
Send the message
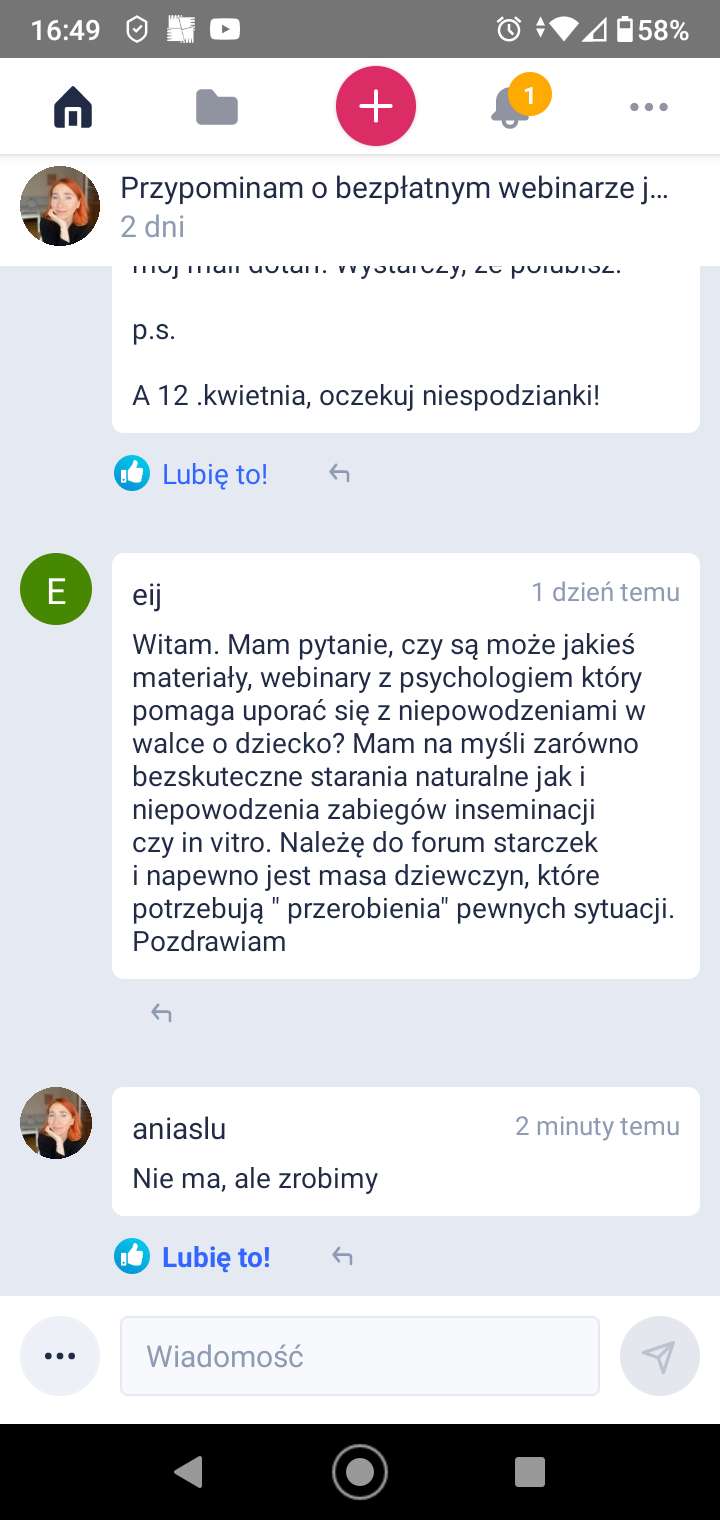coord(659,1356)
